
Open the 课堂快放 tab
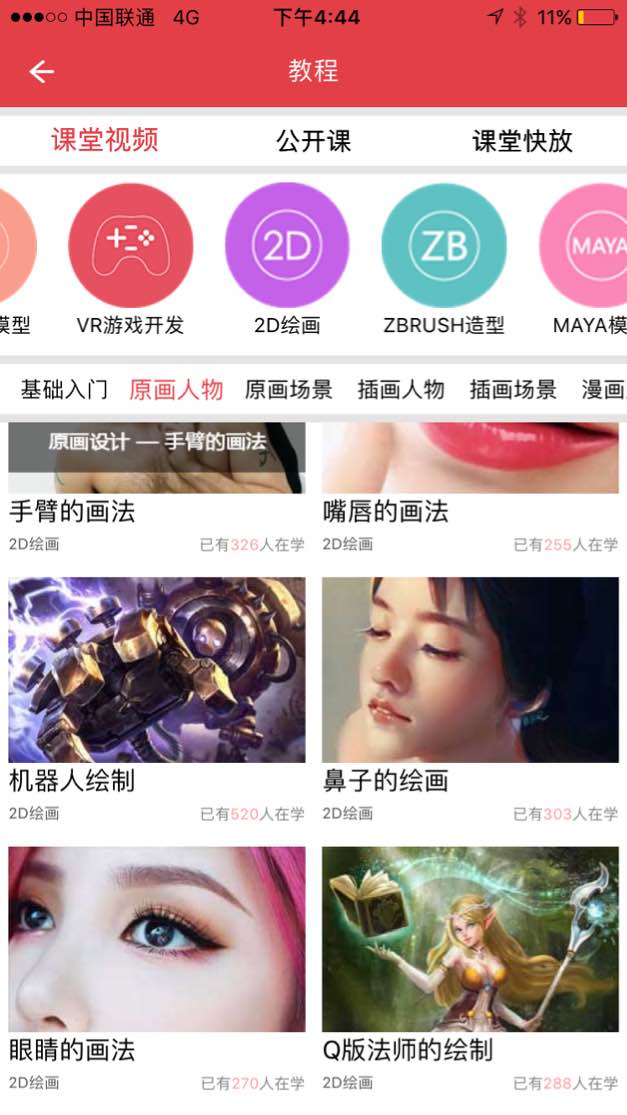522,141
